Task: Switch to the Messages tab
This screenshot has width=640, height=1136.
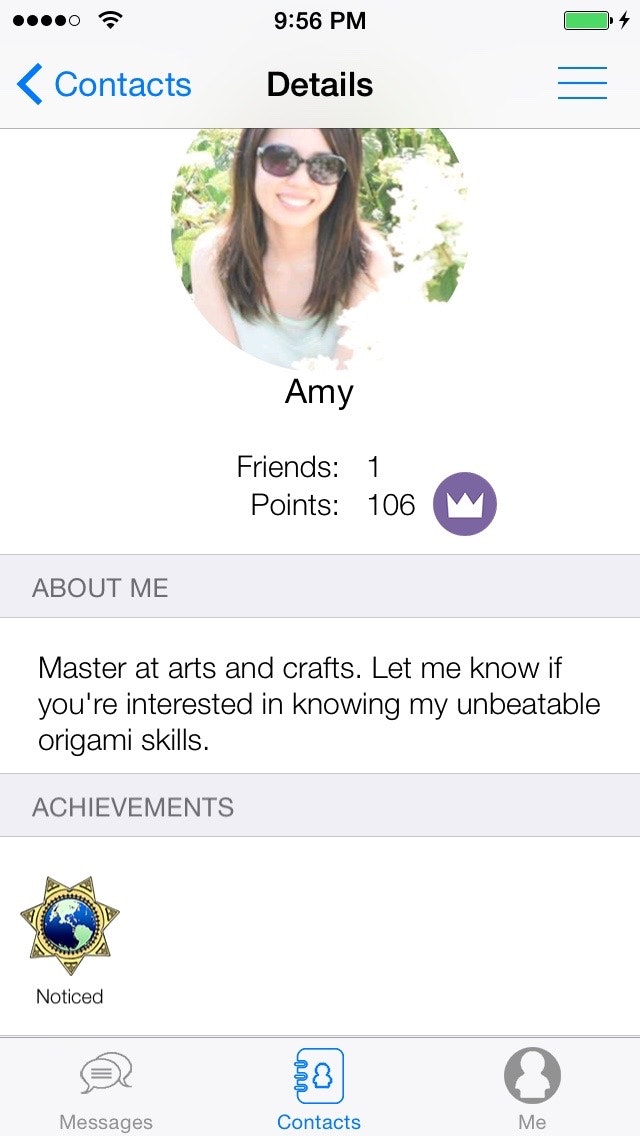Action: click(x=106, y=1090)
